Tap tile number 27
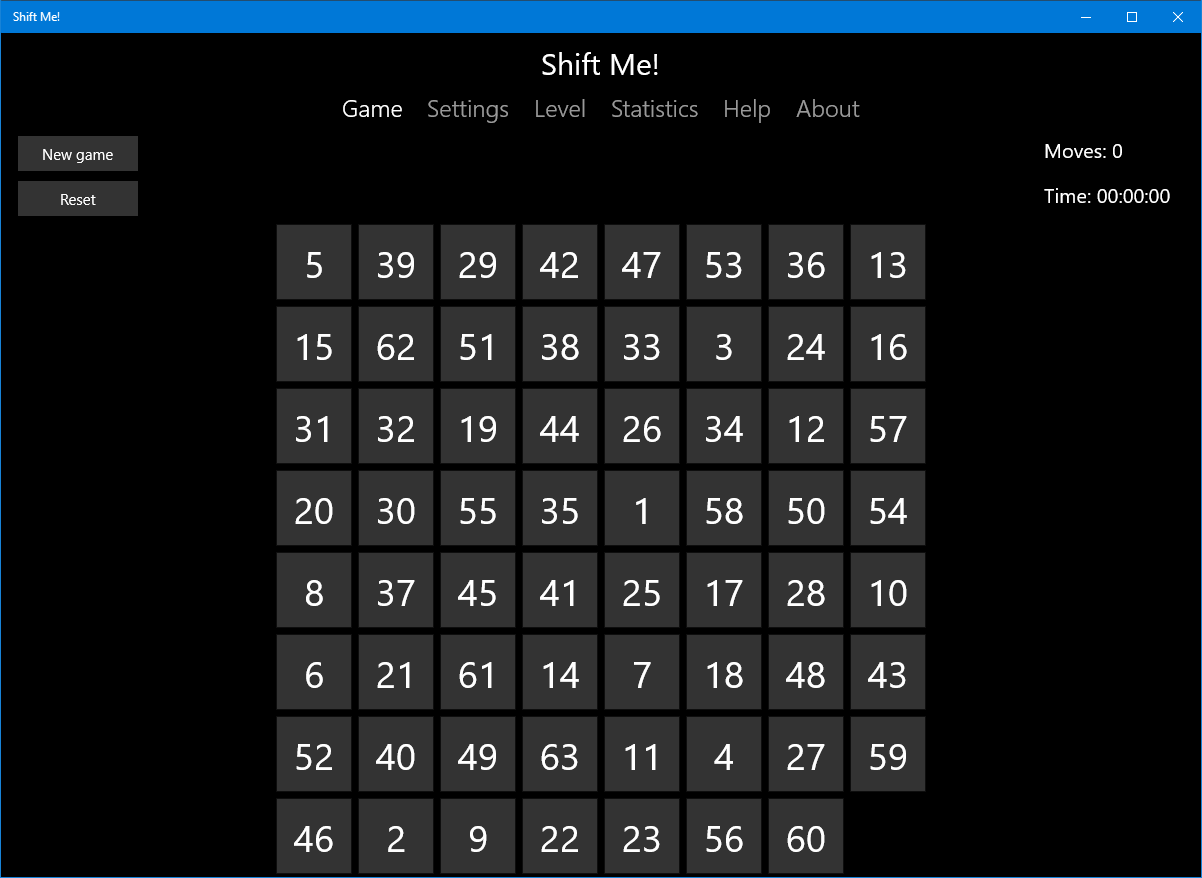The width and height of the screenshot is (1202, 878). [x=806, y=754]
